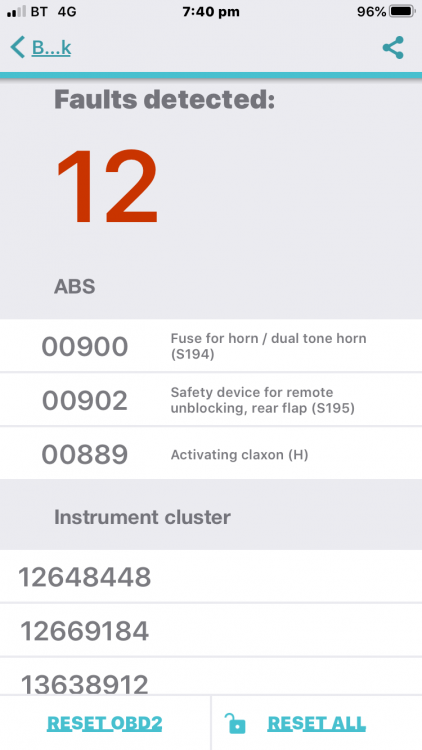This screenshot has width=422, height=750.
Task: Select fault code 12669184
Action: pos(211,630)
